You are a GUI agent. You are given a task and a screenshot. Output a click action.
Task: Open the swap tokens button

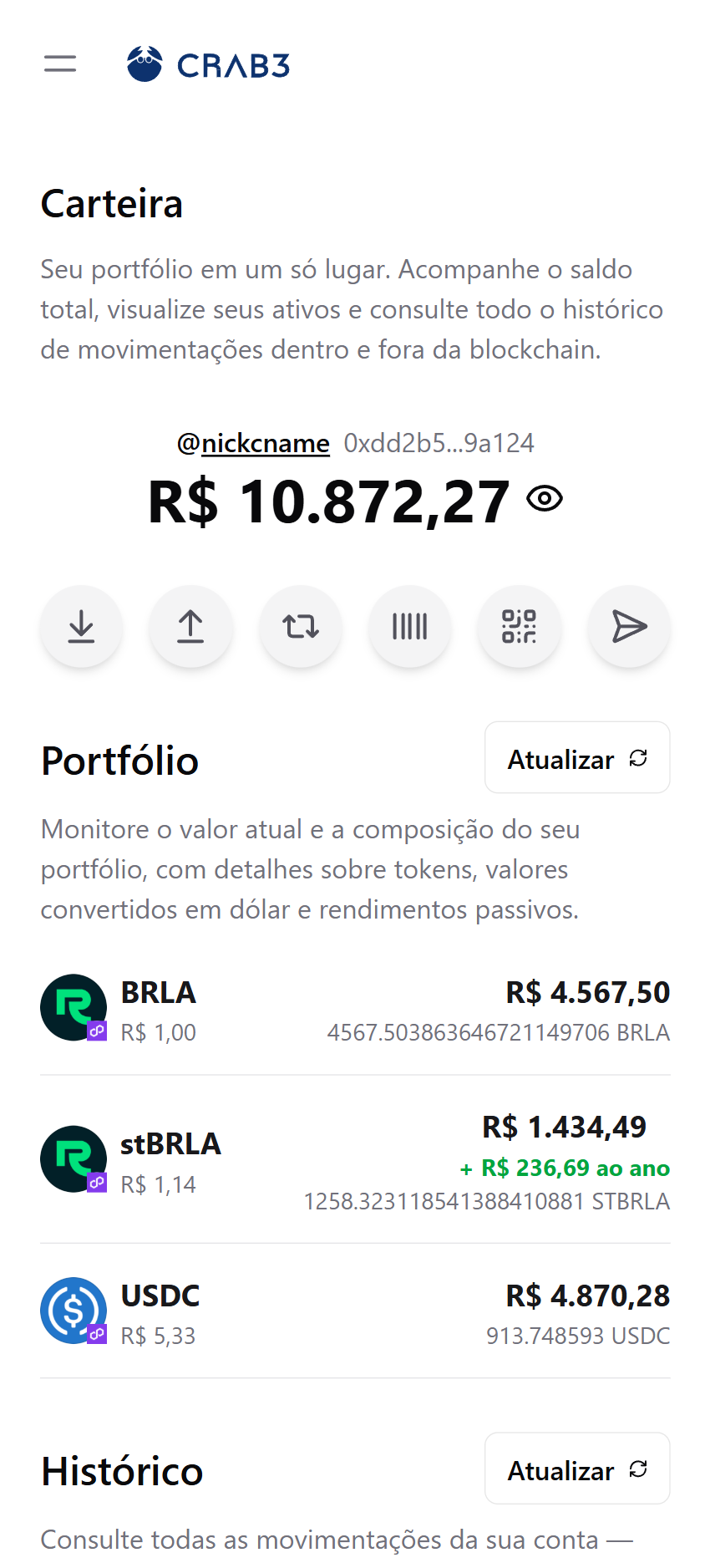point(301,627)
